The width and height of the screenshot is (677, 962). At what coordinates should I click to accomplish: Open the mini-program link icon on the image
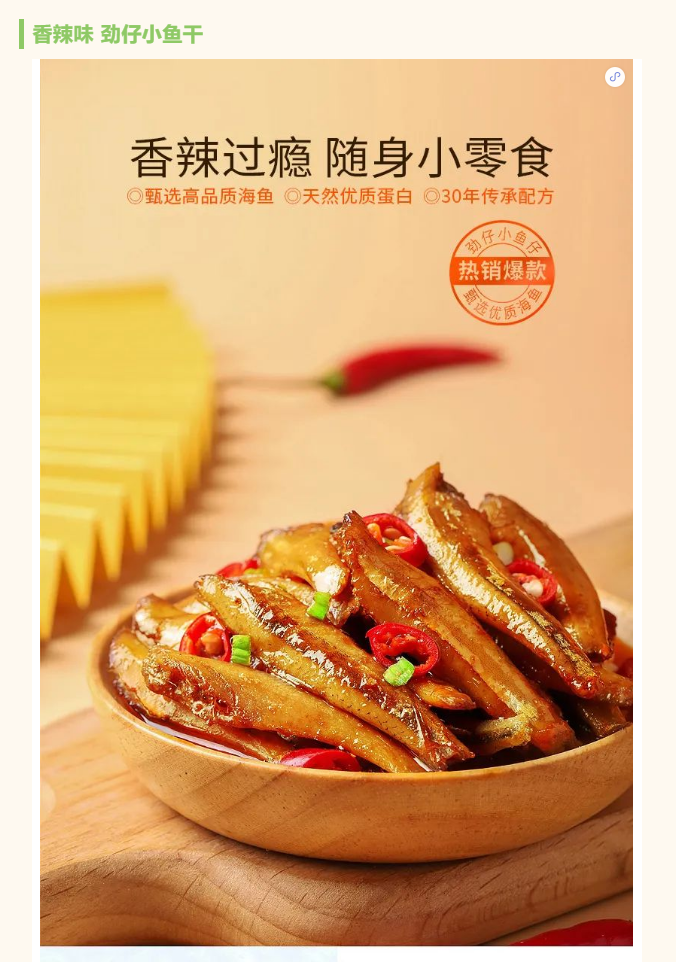point(615,77)
